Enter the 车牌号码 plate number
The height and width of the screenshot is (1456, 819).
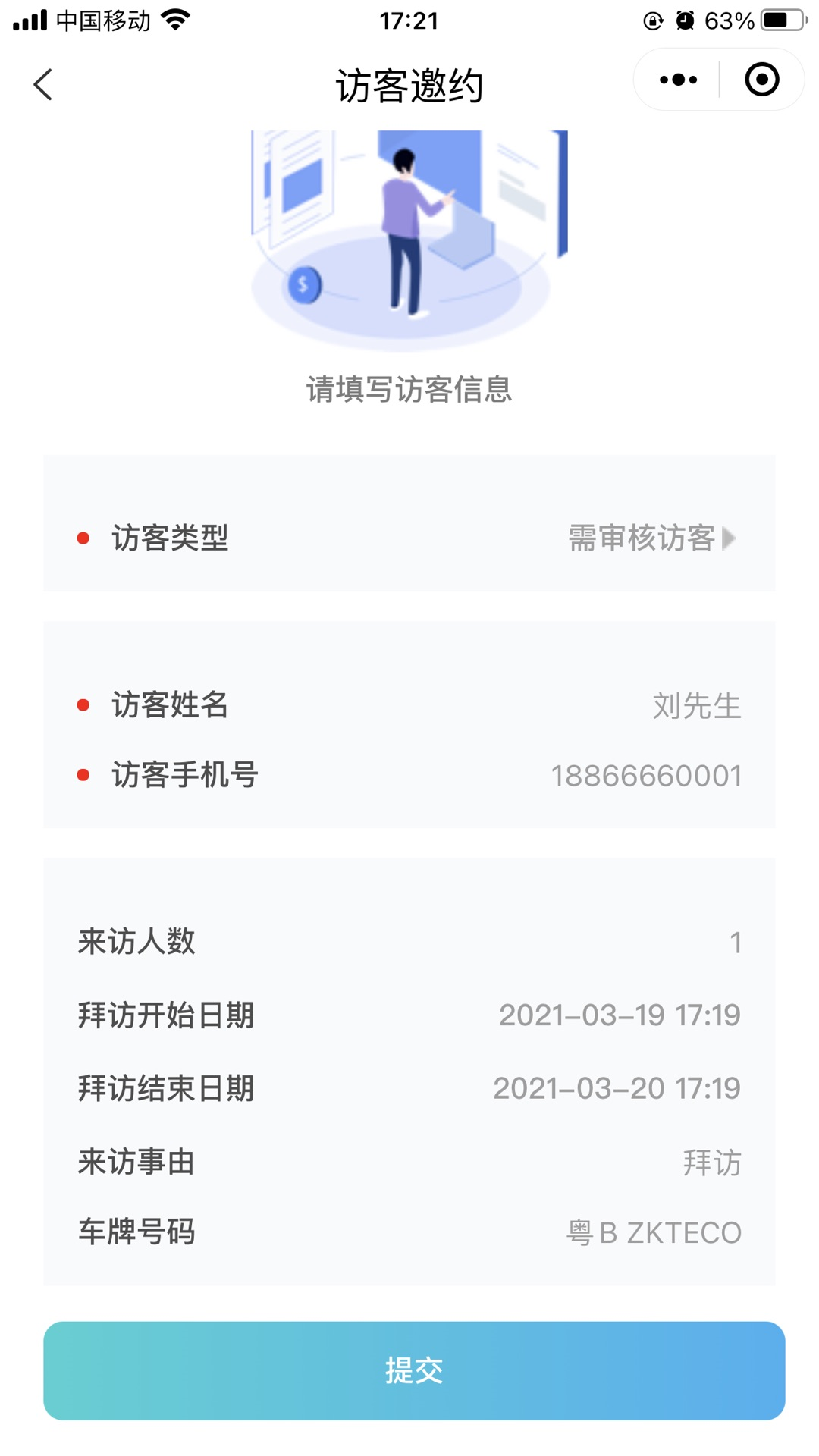(654, 1232)
